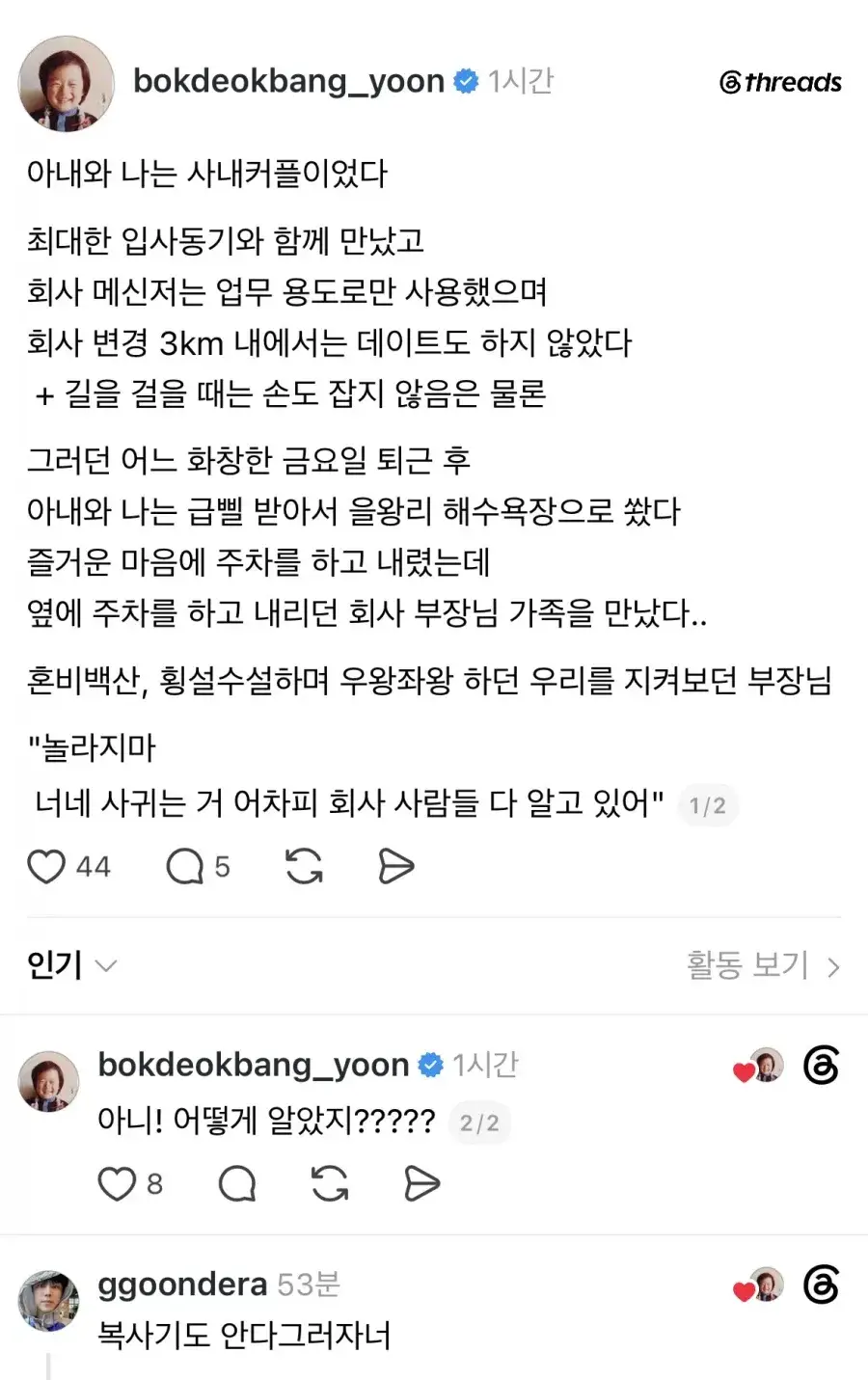Like the main post with 44 likes
The width and height of the screenshot is (868, 1380).
pyautogui.click(x=46, y=867)
